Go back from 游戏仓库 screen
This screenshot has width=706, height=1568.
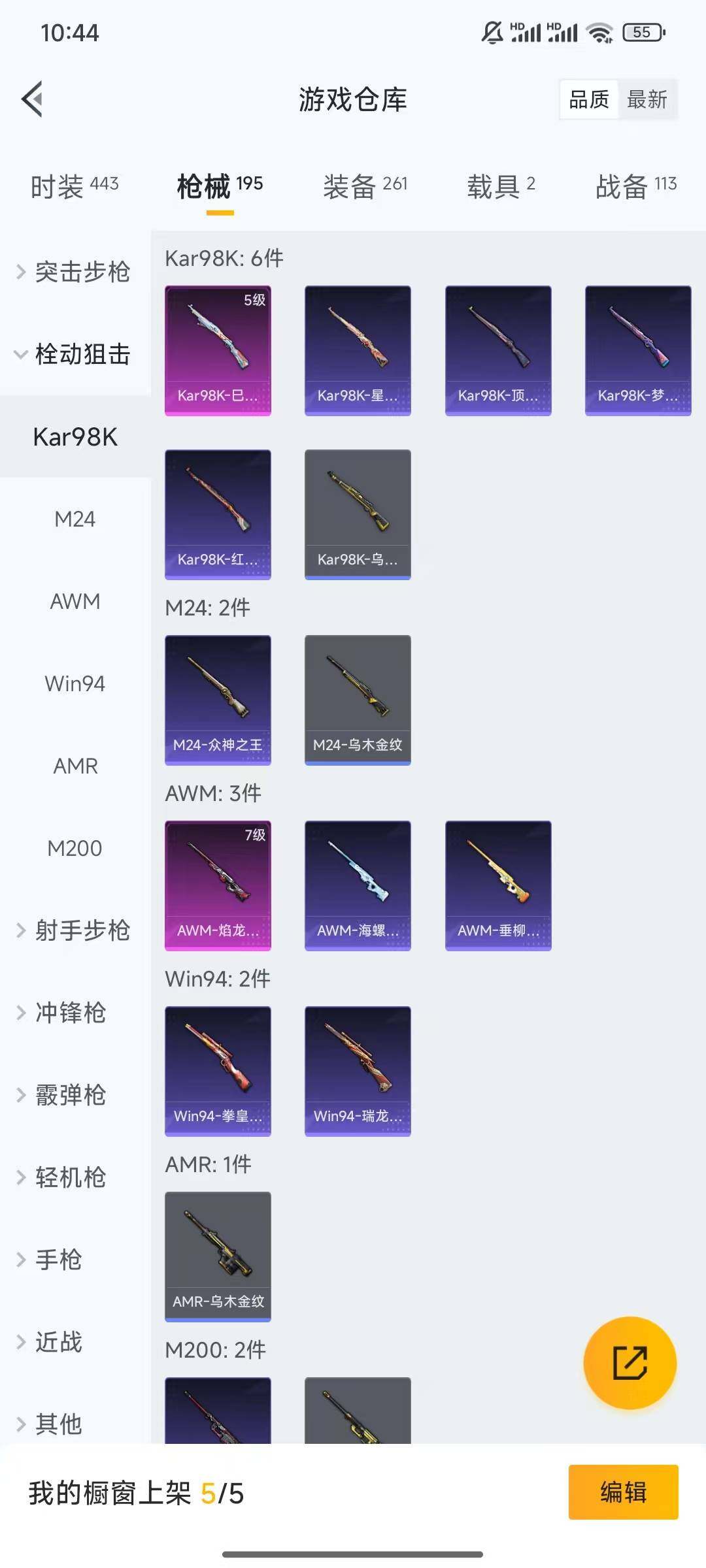33,99
